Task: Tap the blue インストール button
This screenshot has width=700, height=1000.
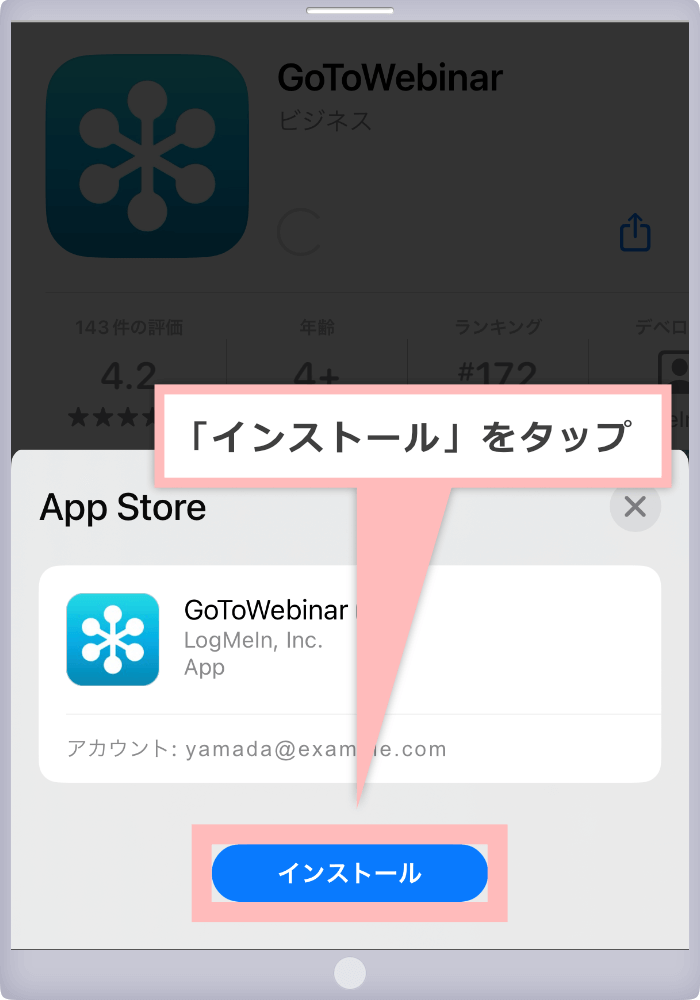Action: point(349,873)
